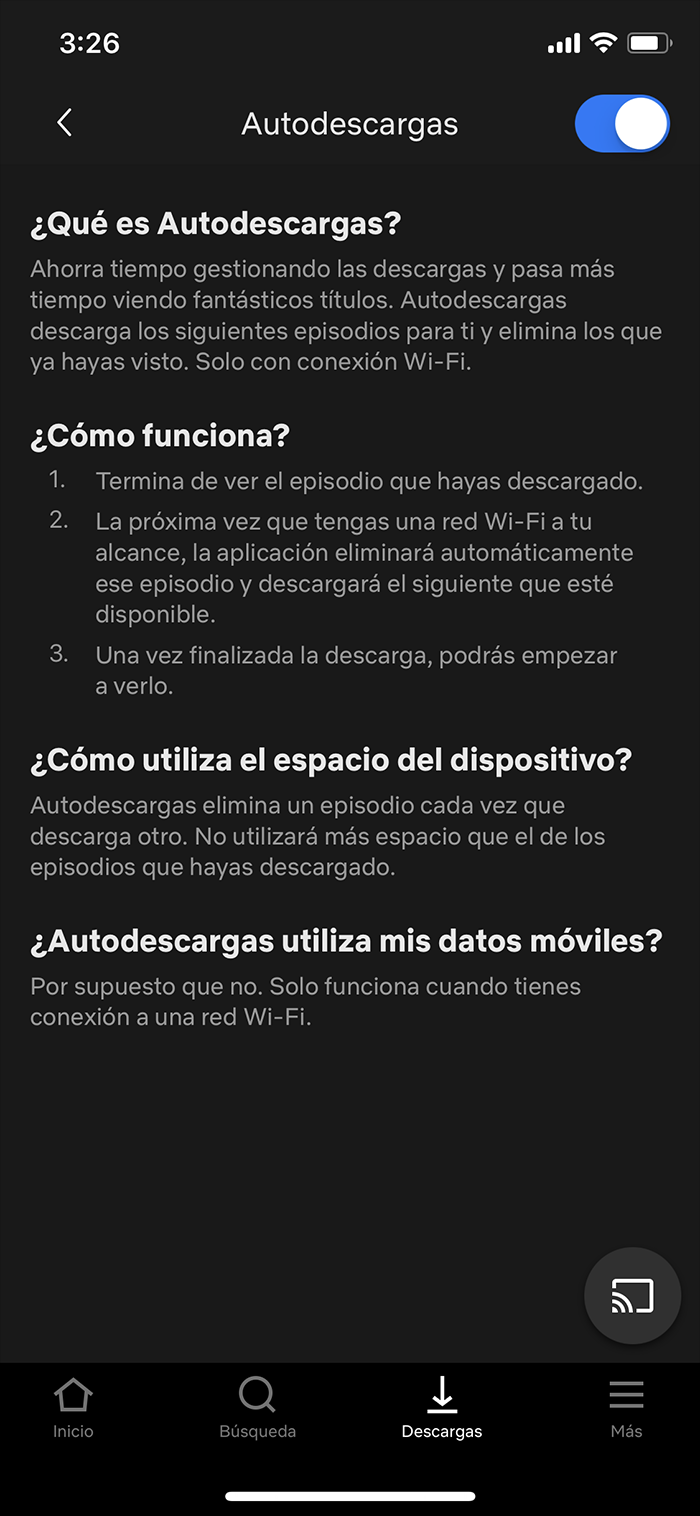Open the Más menu tab
The image size is (700, 1516).
[x=626, y=1408]
